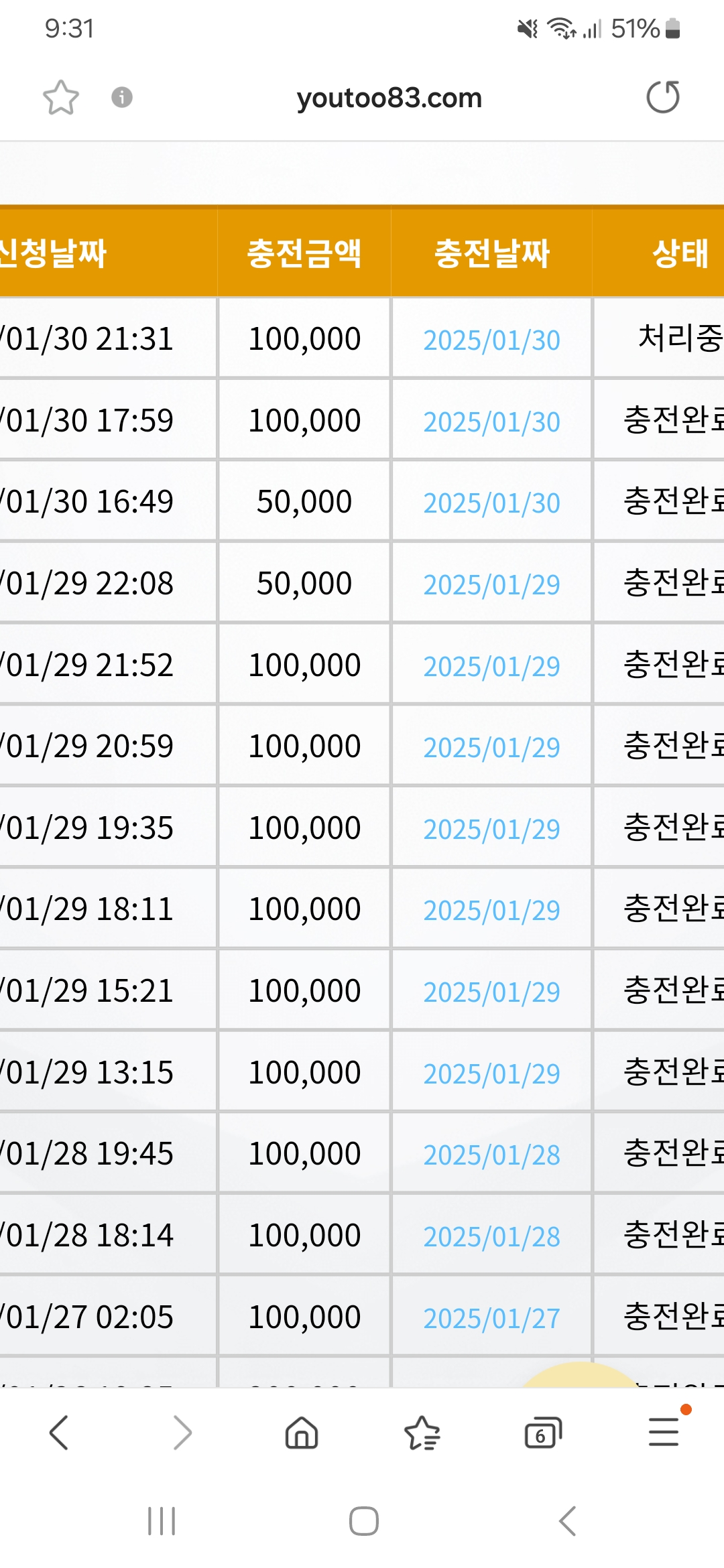Go back to the previous page

click(x=59, y=1433)
